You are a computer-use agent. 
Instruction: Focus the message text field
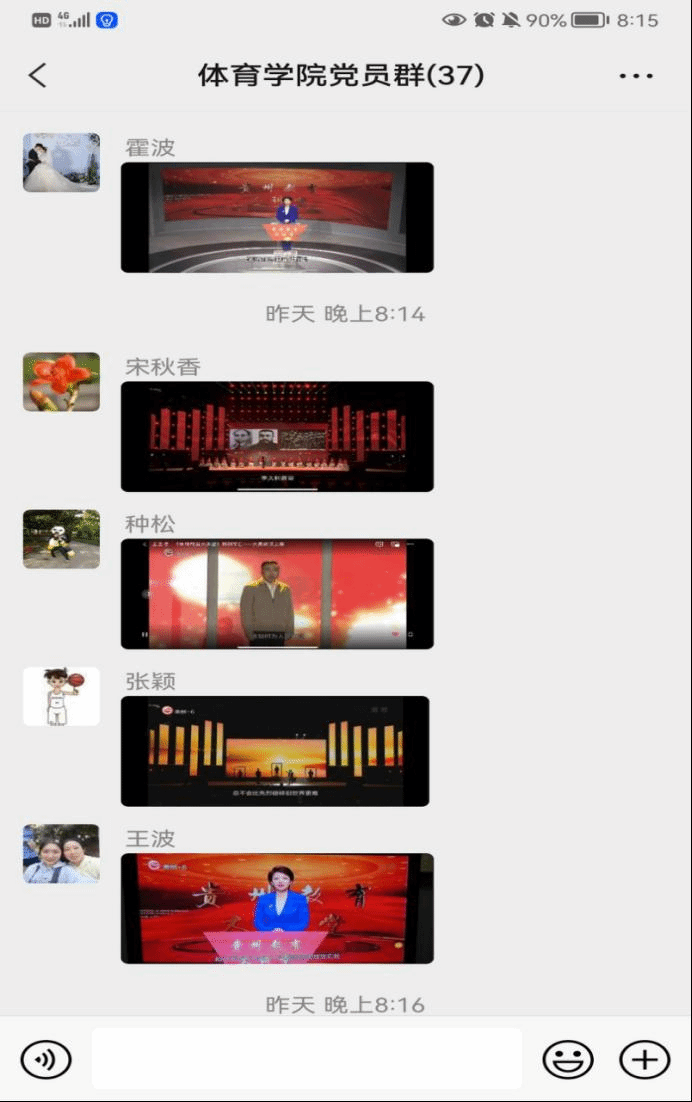pyautogui.click(x=307, y=1059)
